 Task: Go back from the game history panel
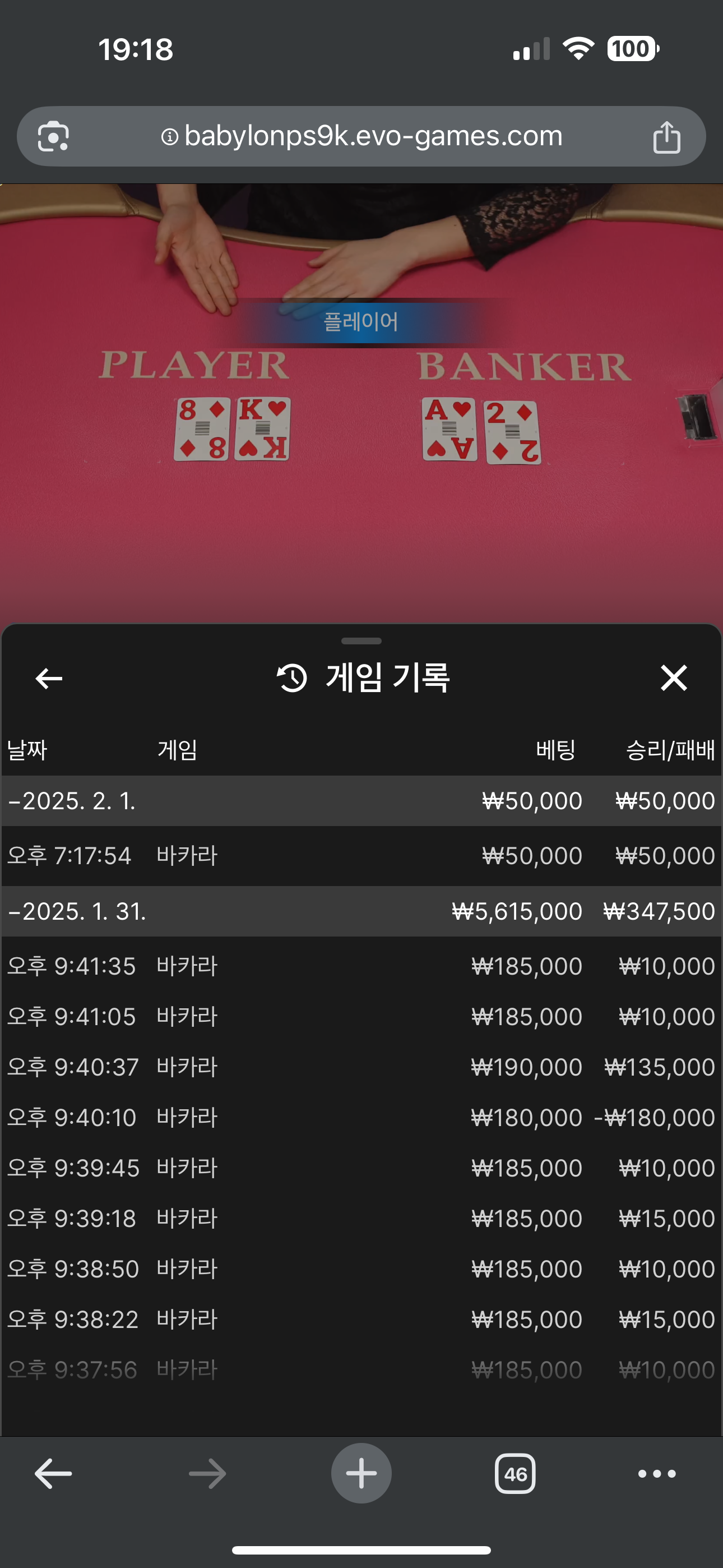(49, 678)
